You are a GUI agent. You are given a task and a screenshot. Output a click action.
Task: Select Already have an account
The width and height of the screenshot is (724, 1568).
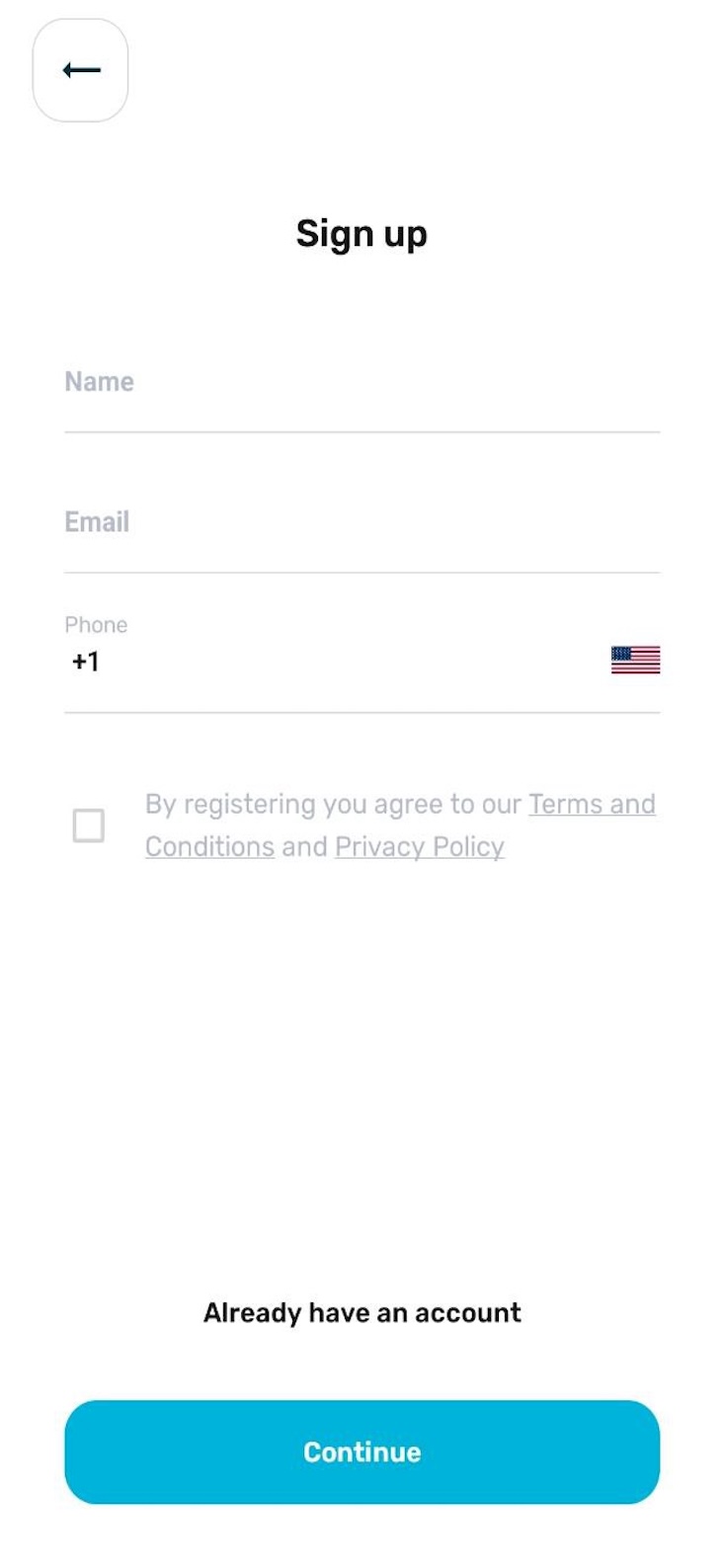[362, 1311]
